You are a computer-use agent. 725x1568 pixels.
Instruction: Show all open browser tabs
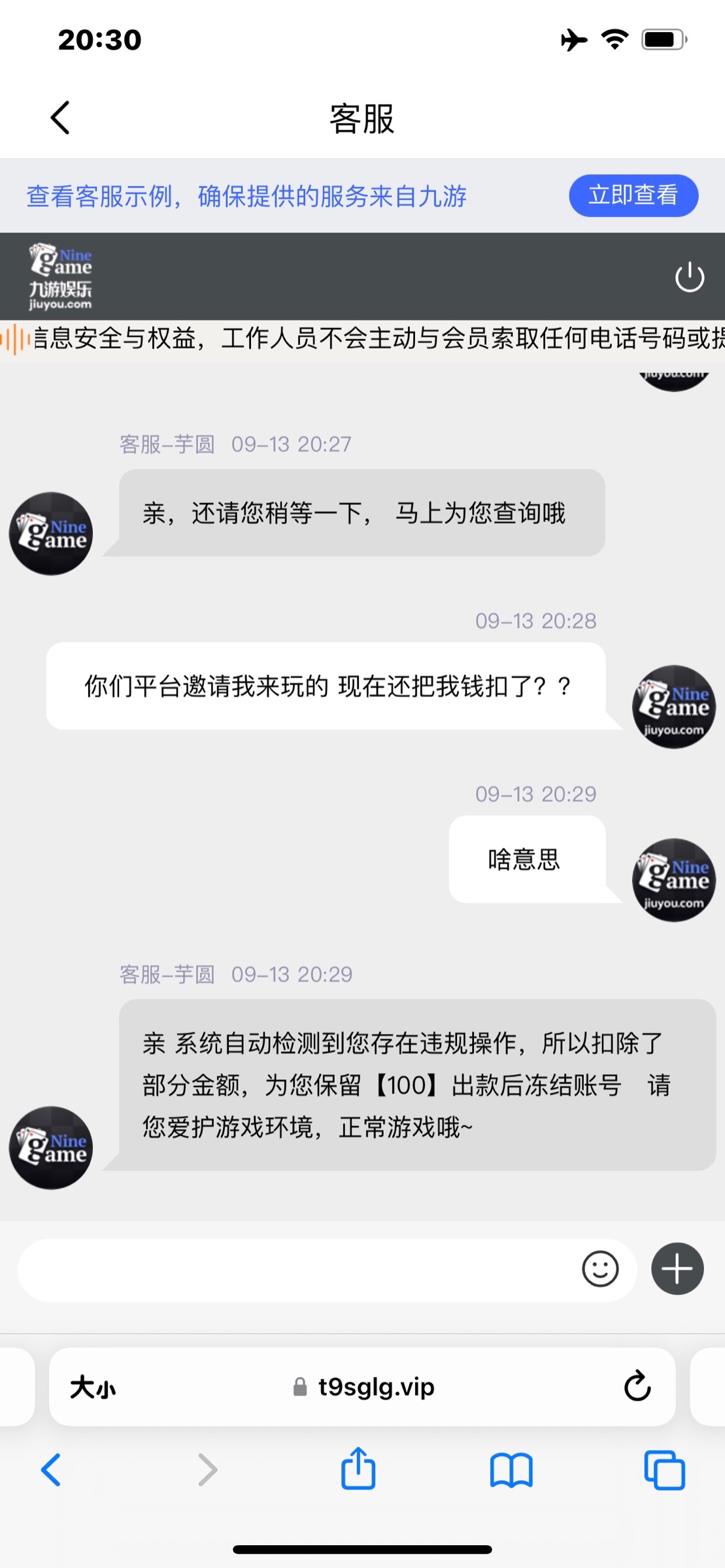664,1470
